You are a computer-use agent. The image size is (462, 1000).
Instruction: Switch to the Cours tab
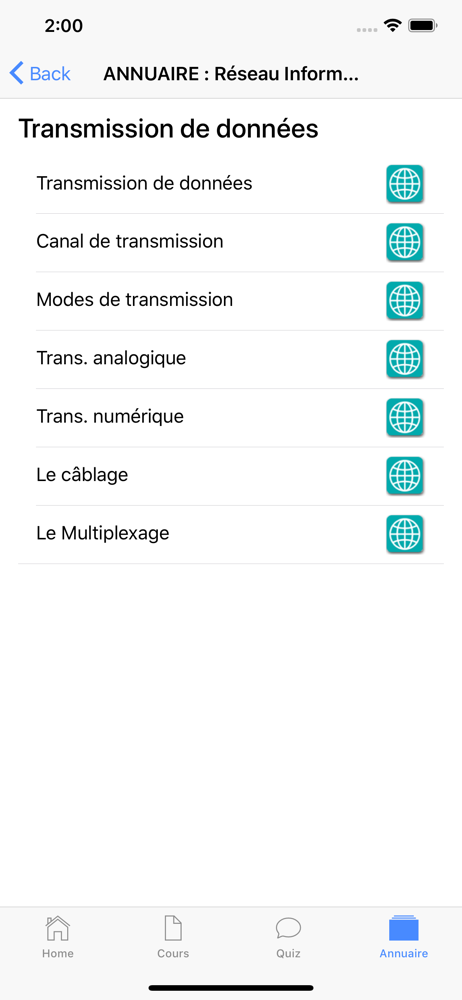pyautogui.click(x=173, y=938)
